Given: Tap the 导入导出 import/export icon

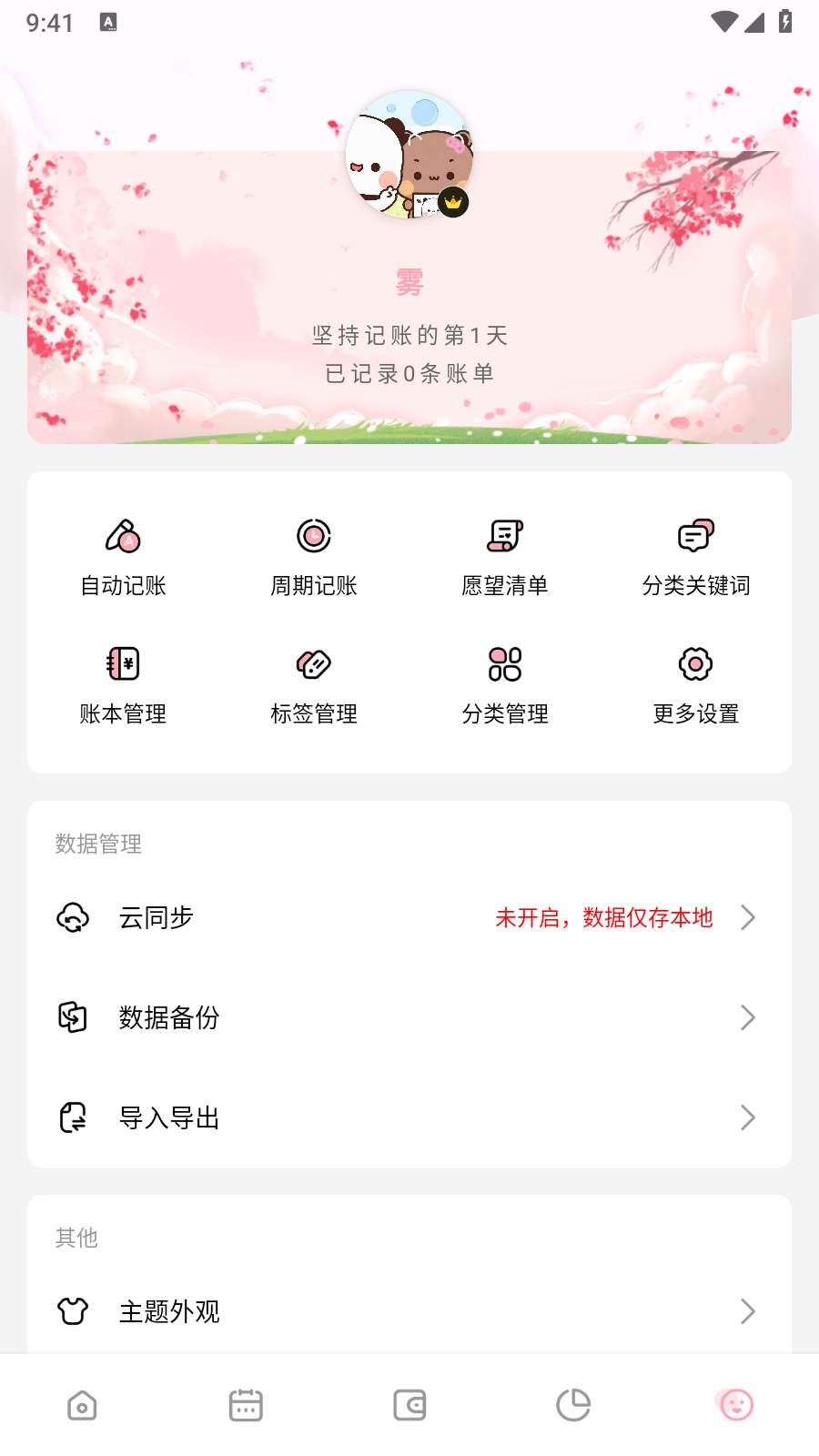Looking at the screenshot, I should tap(73, 1117).
